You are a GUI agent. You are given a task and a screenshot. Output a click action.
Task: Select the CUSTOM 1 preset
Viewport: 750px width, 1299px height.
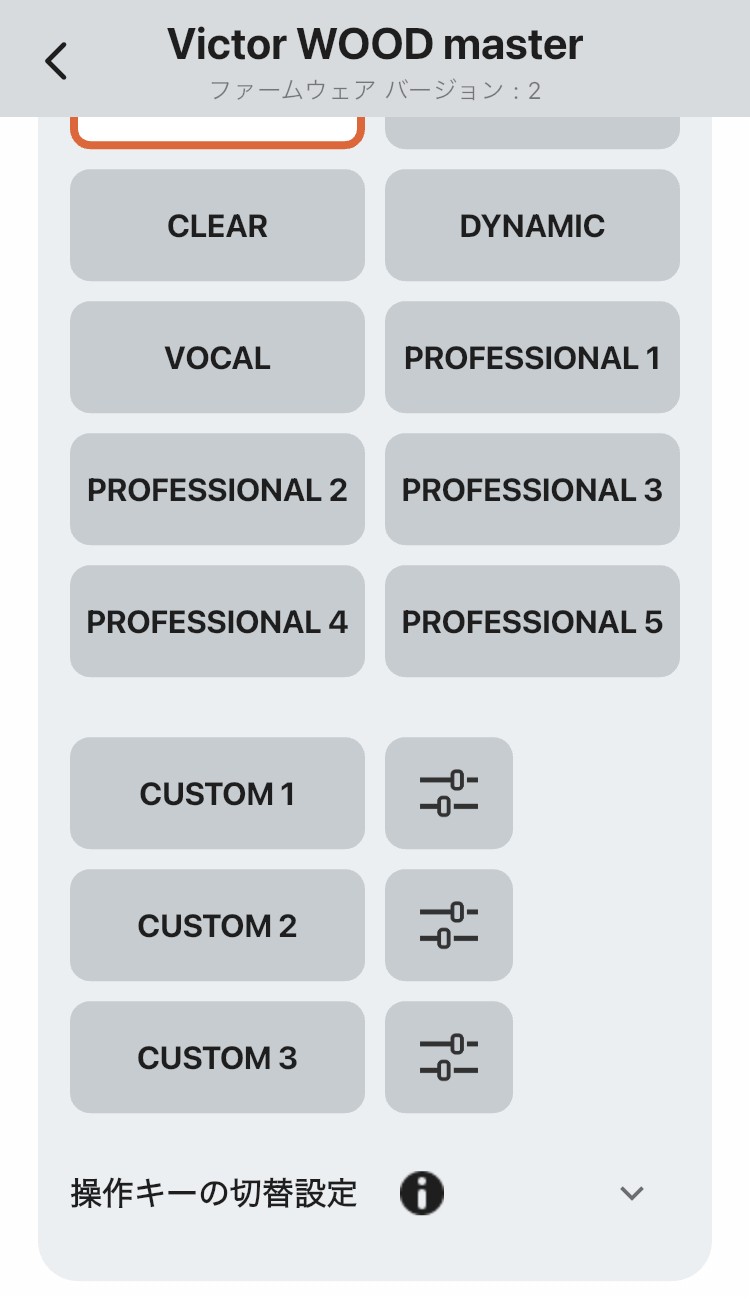point(217,794)
